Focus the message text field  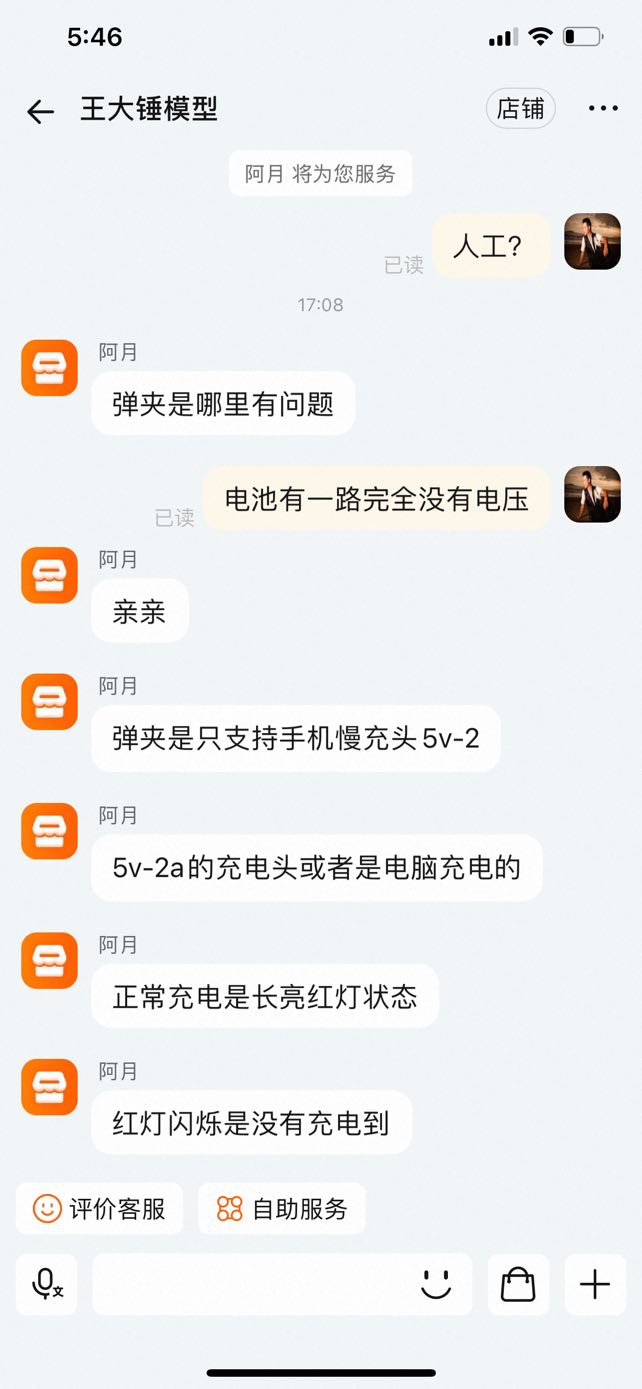250,1284
